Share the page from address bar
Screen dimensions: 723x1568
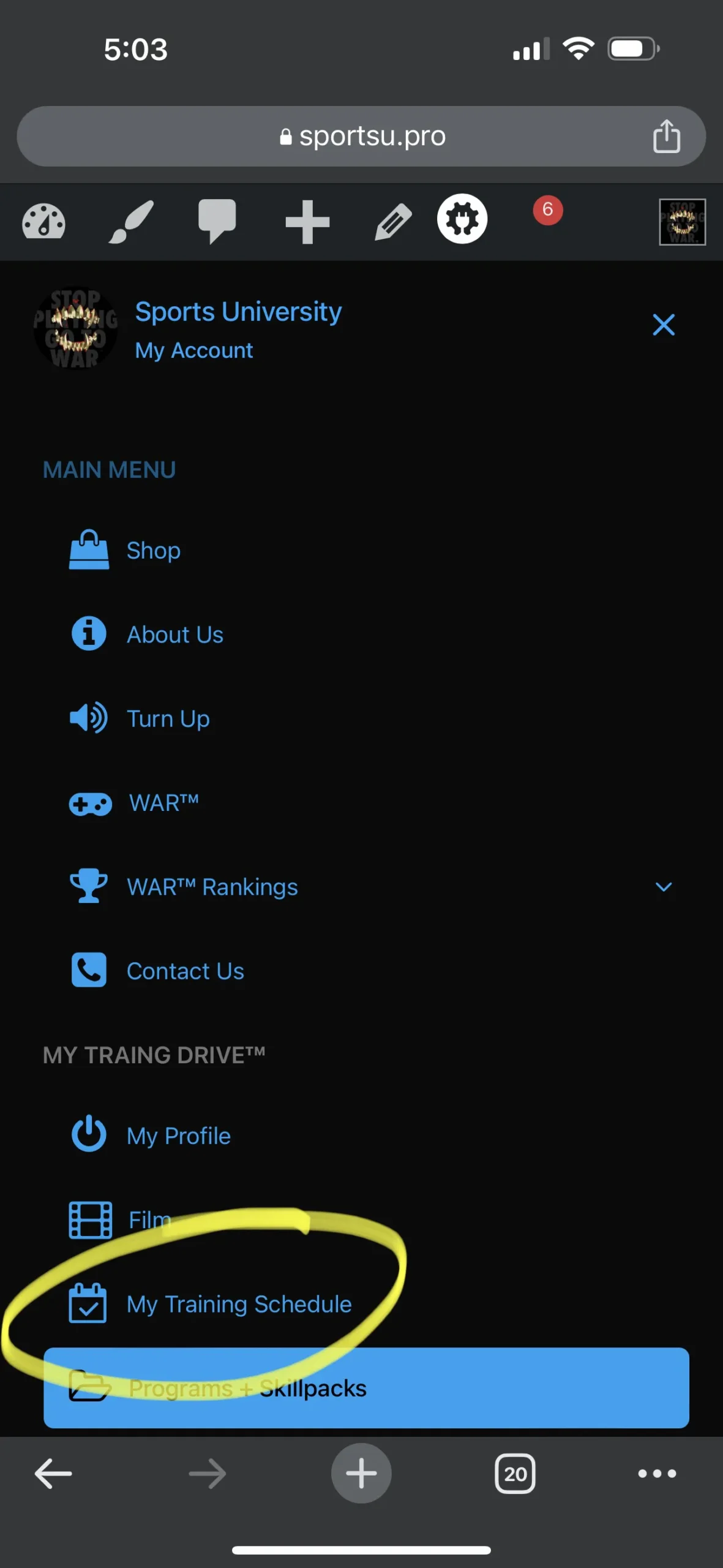pos(667,136)
